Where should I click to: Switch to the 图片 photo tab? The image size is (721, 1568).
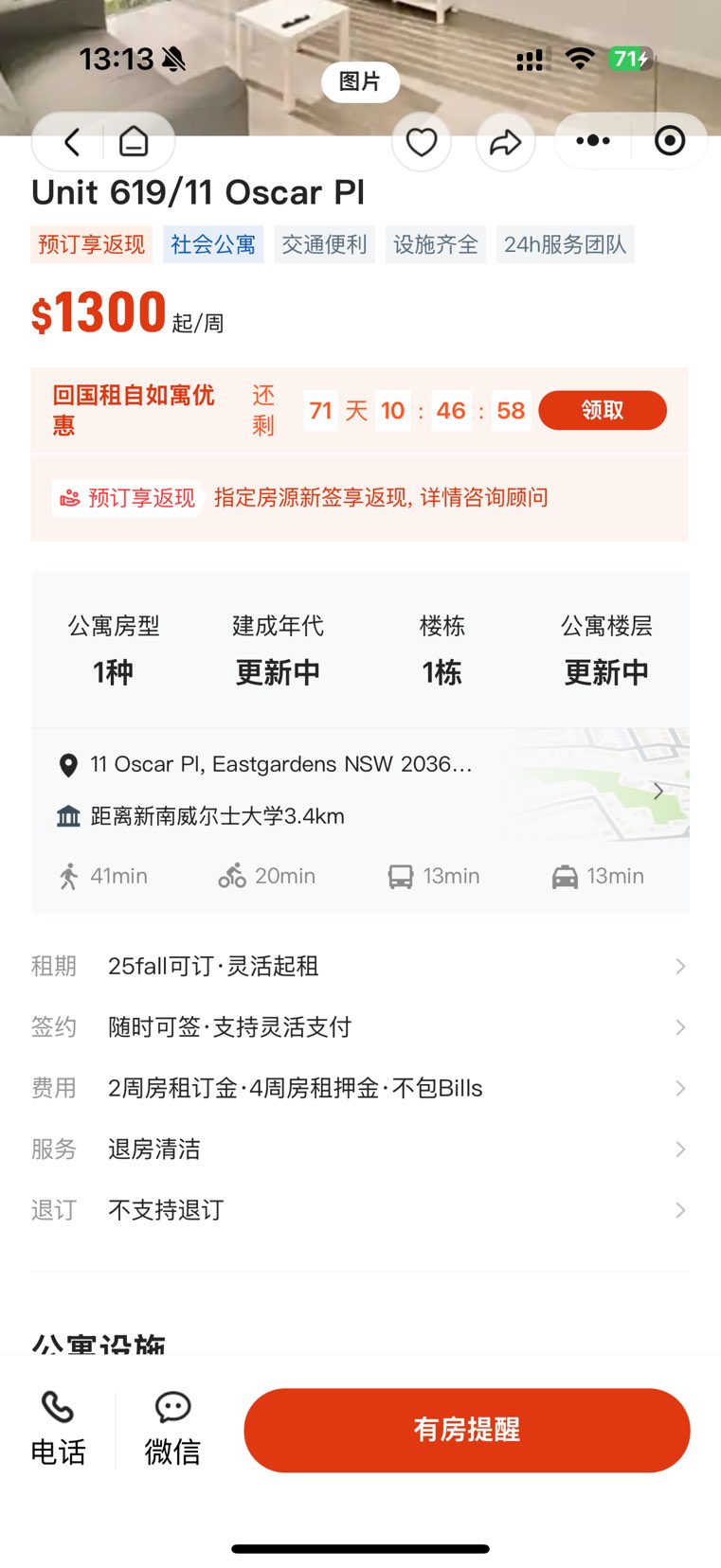point(360,82)
